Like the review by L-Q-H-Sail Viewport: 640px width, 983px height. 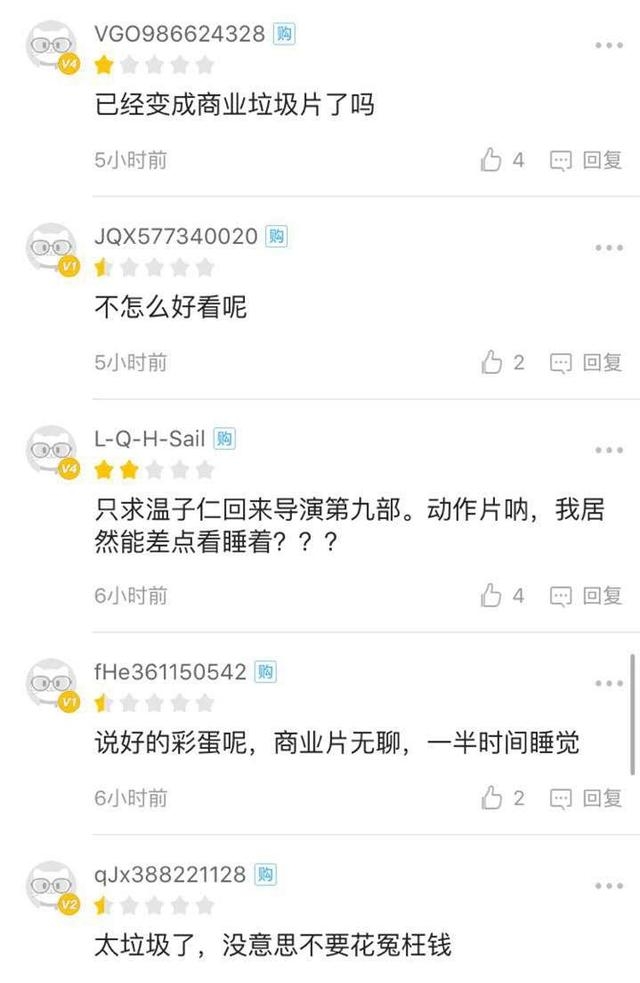[x=491, y=596]
